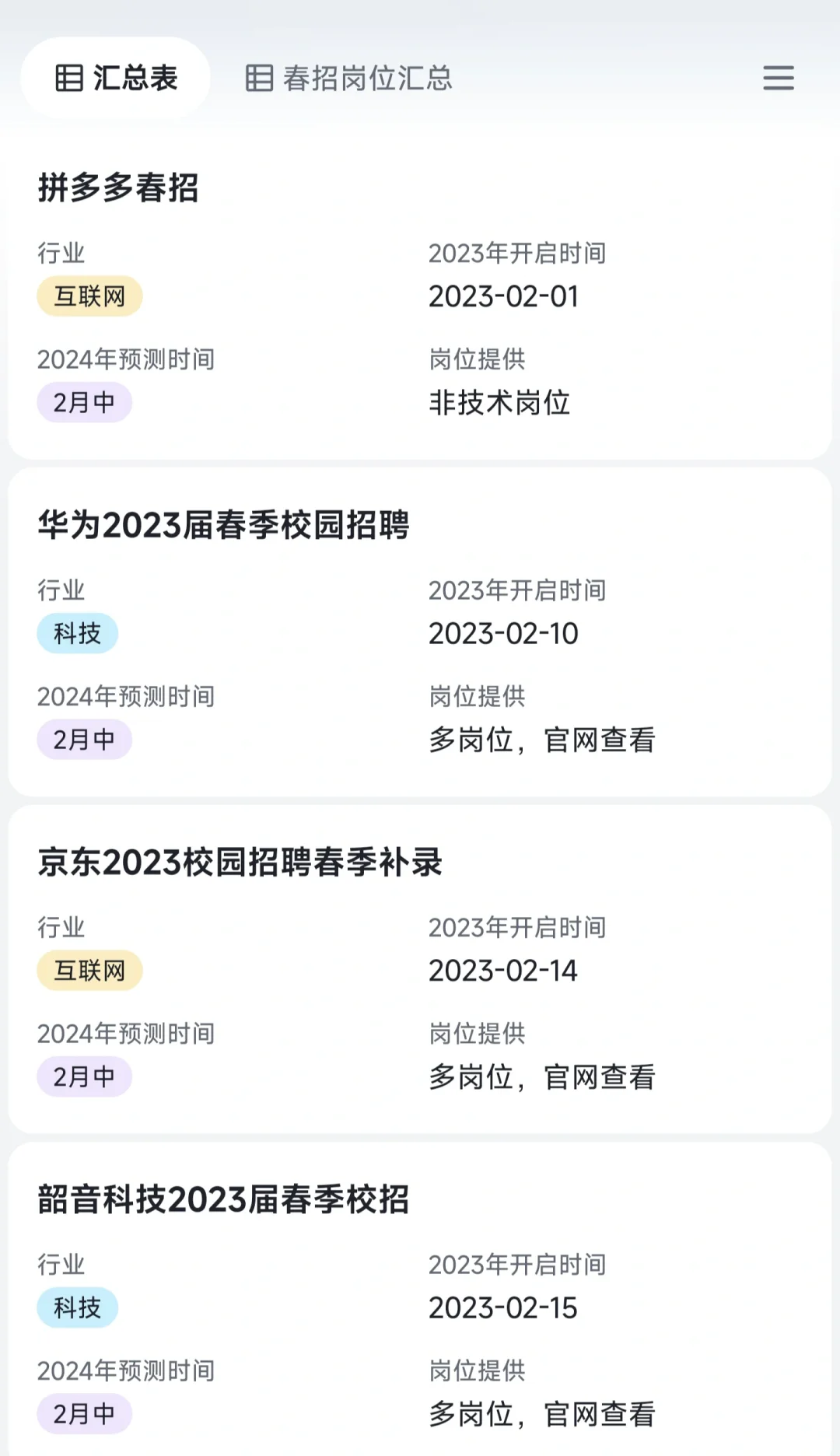The height and width of the screenshot is (1456, 840).
Task: Select the 汇总表 tab
Action: [116, 78]
